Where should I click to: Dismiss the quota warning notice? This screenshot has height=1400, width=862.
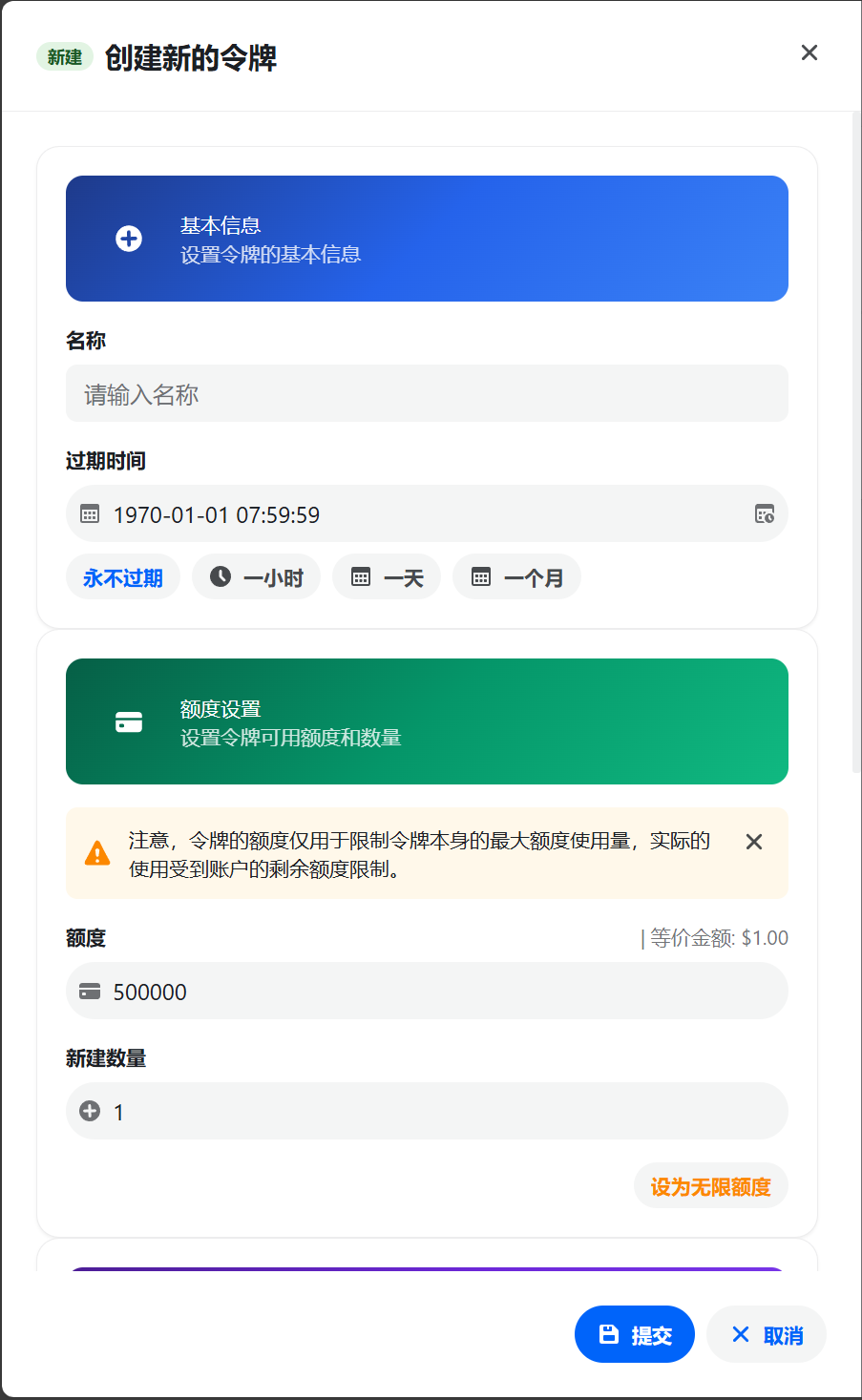[x=753, y=841]
